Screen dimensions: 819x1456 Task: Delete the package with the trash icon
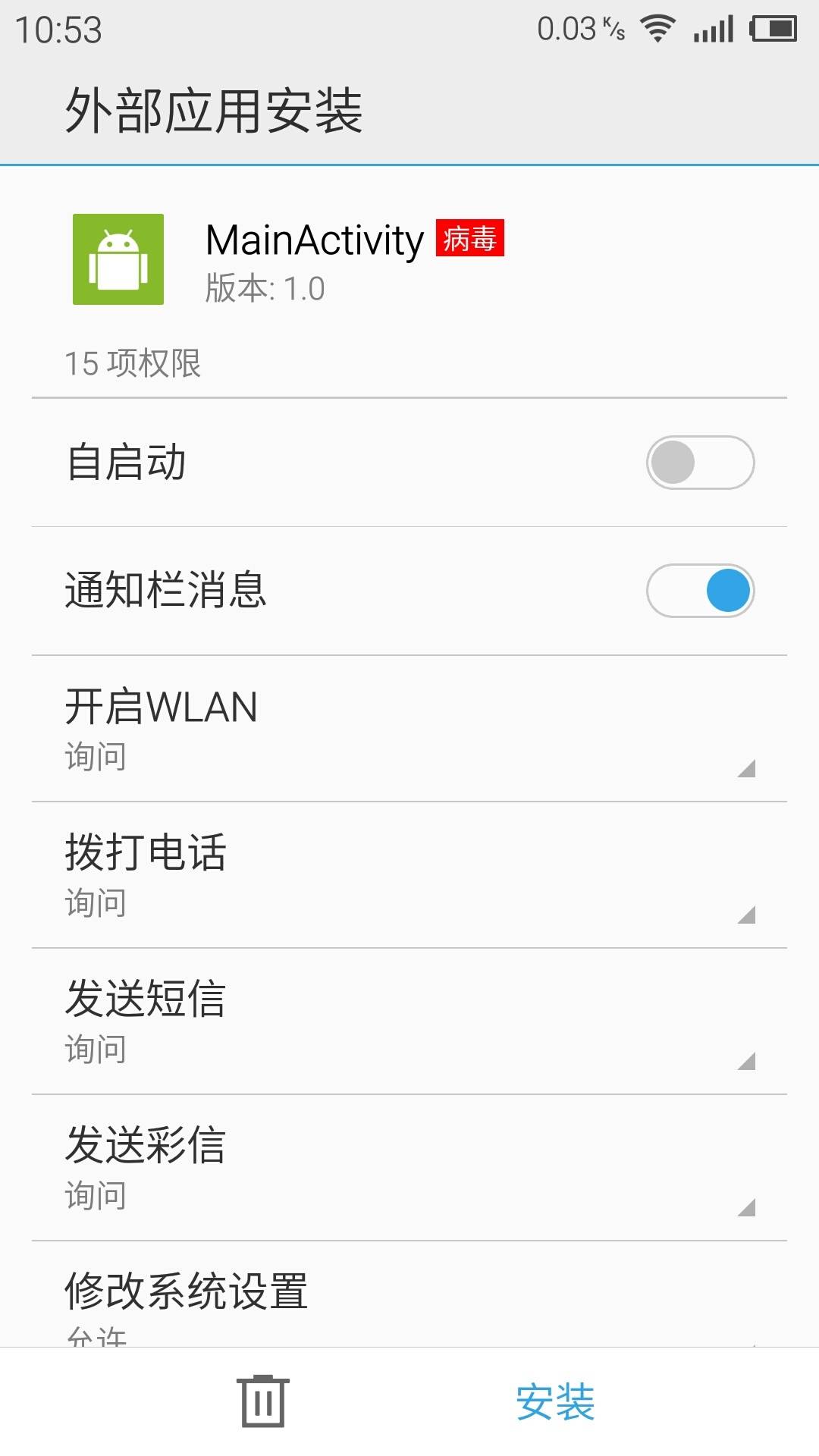[262, 1401]
